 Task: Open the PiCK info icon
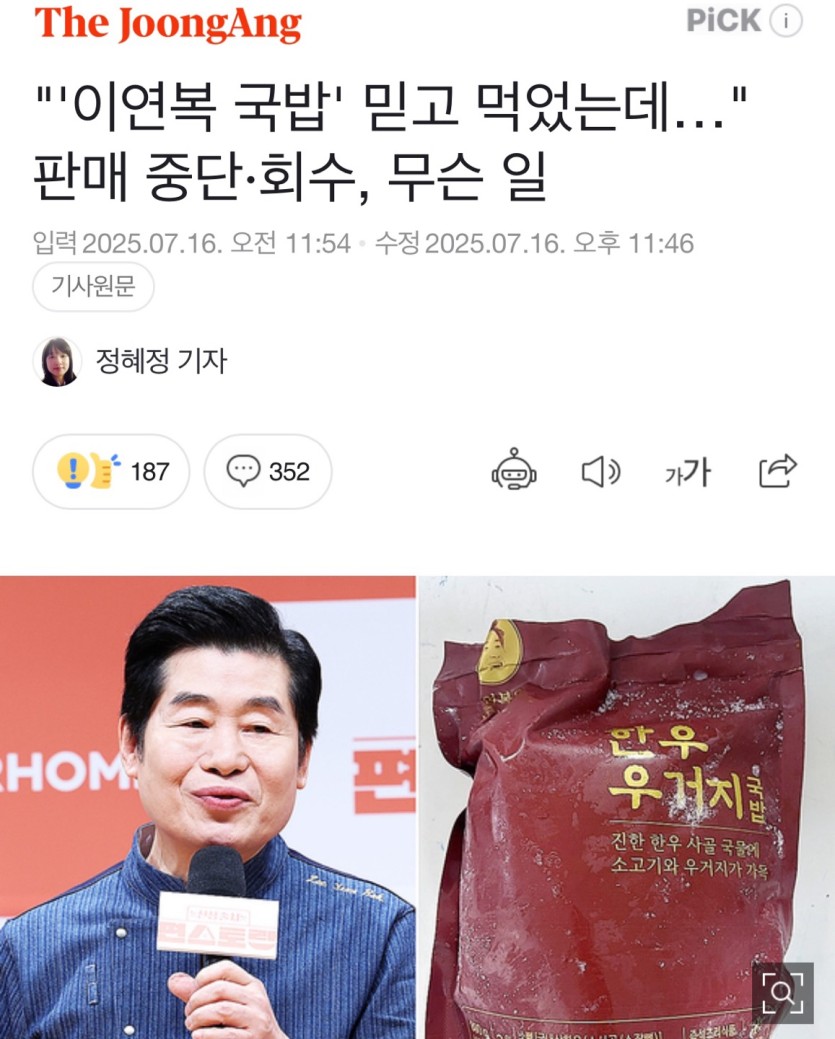[788, 21]
